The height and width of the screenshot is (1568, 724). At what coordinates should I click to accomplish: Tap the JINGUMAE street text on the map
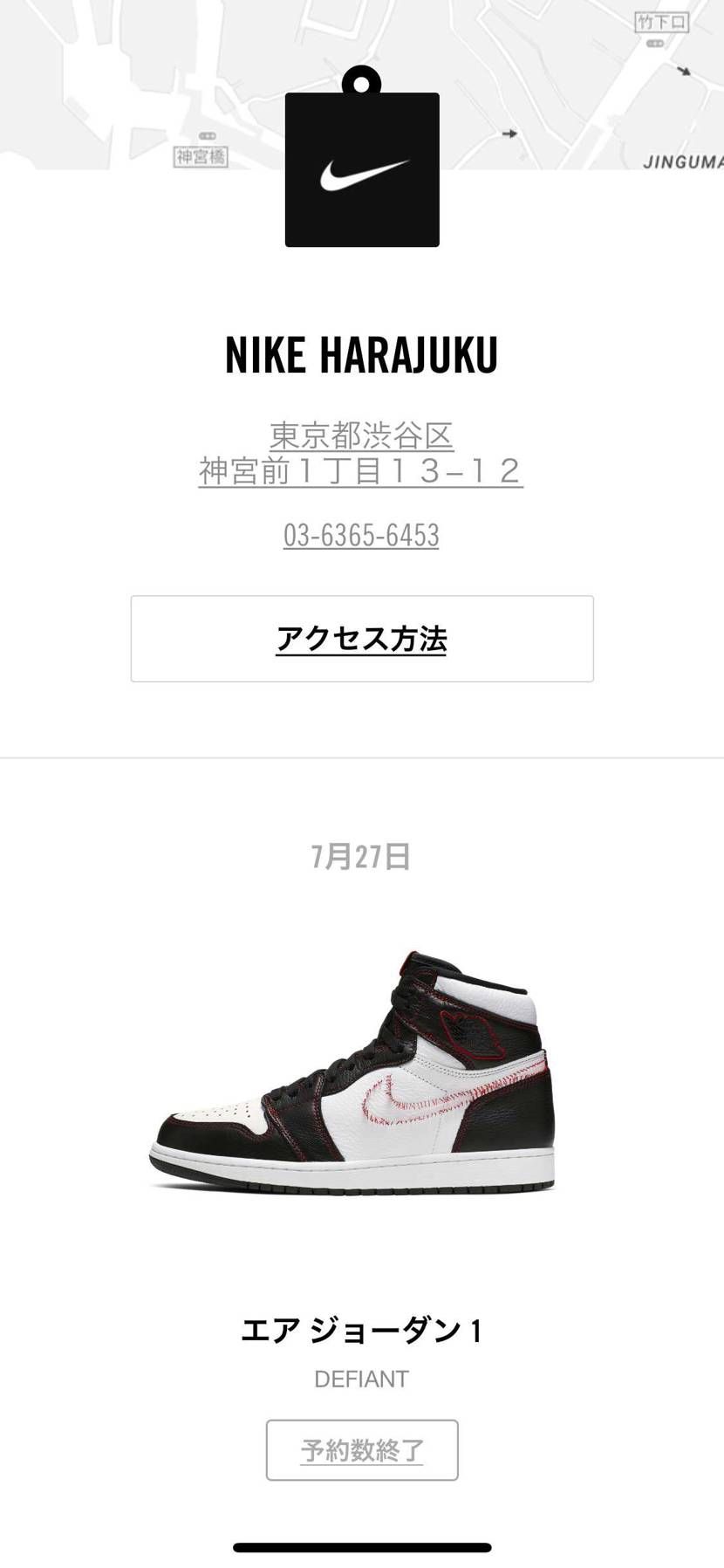[x=685, y=162]
